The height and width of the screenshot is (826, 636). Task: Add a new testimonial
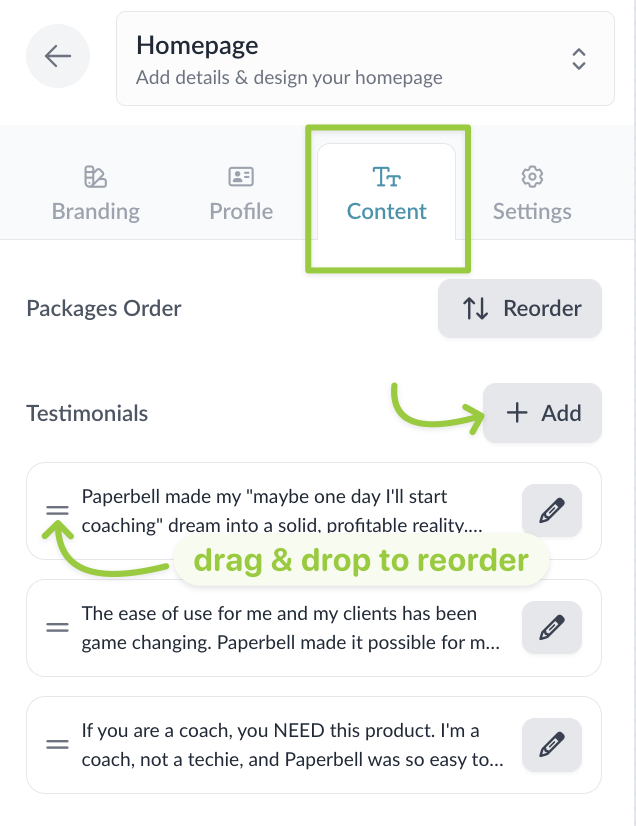pyautogui.click(x=543, y=413)
